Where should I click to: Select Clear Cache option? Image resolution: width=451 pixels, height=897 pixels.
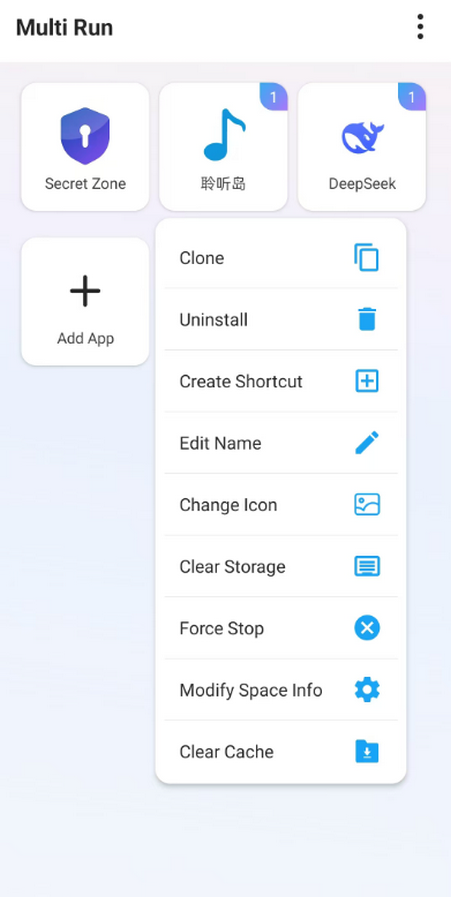pos(280,752)
